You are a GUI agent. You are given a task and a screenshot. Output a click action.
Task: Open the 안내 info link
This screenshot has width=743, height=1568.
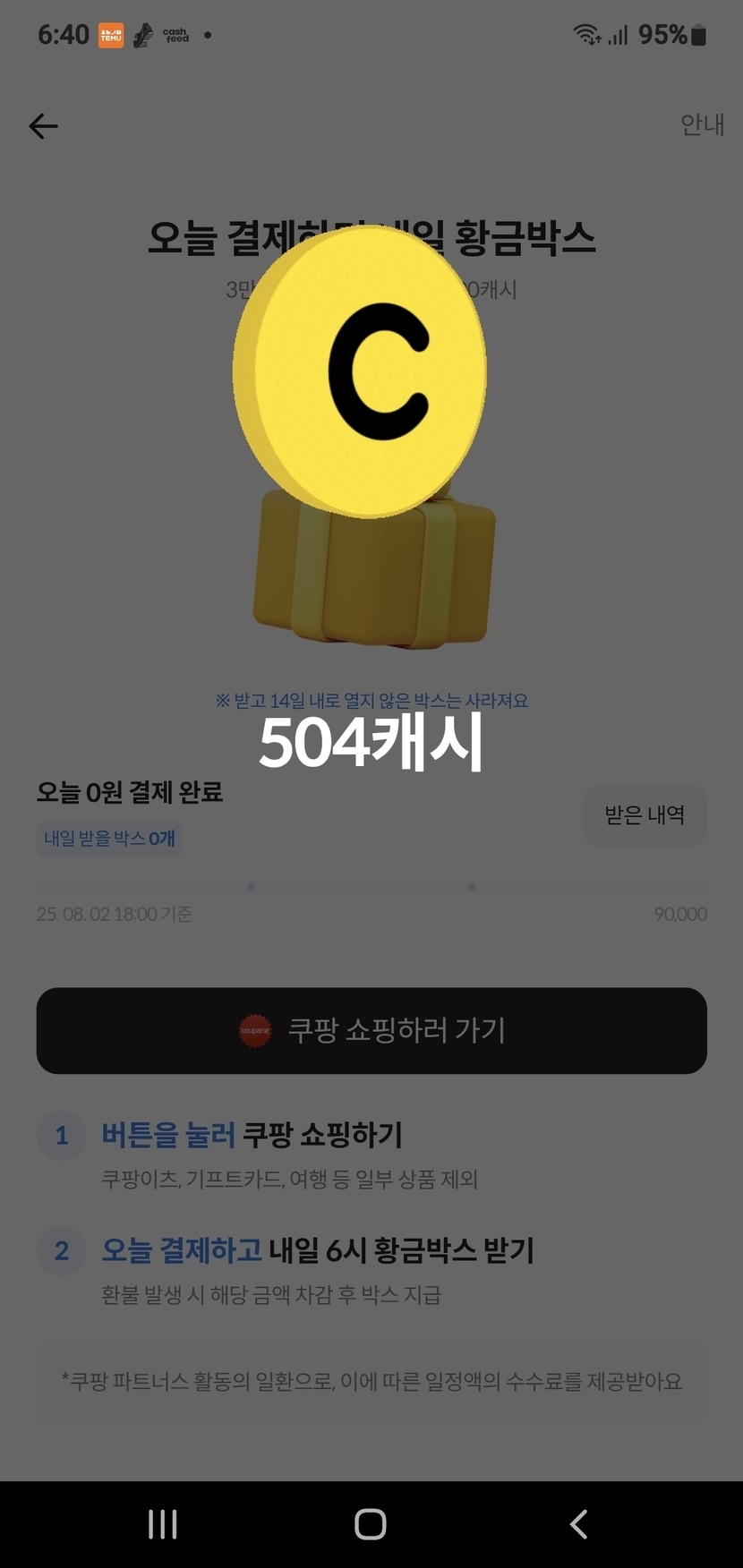(x=702, y=124)
